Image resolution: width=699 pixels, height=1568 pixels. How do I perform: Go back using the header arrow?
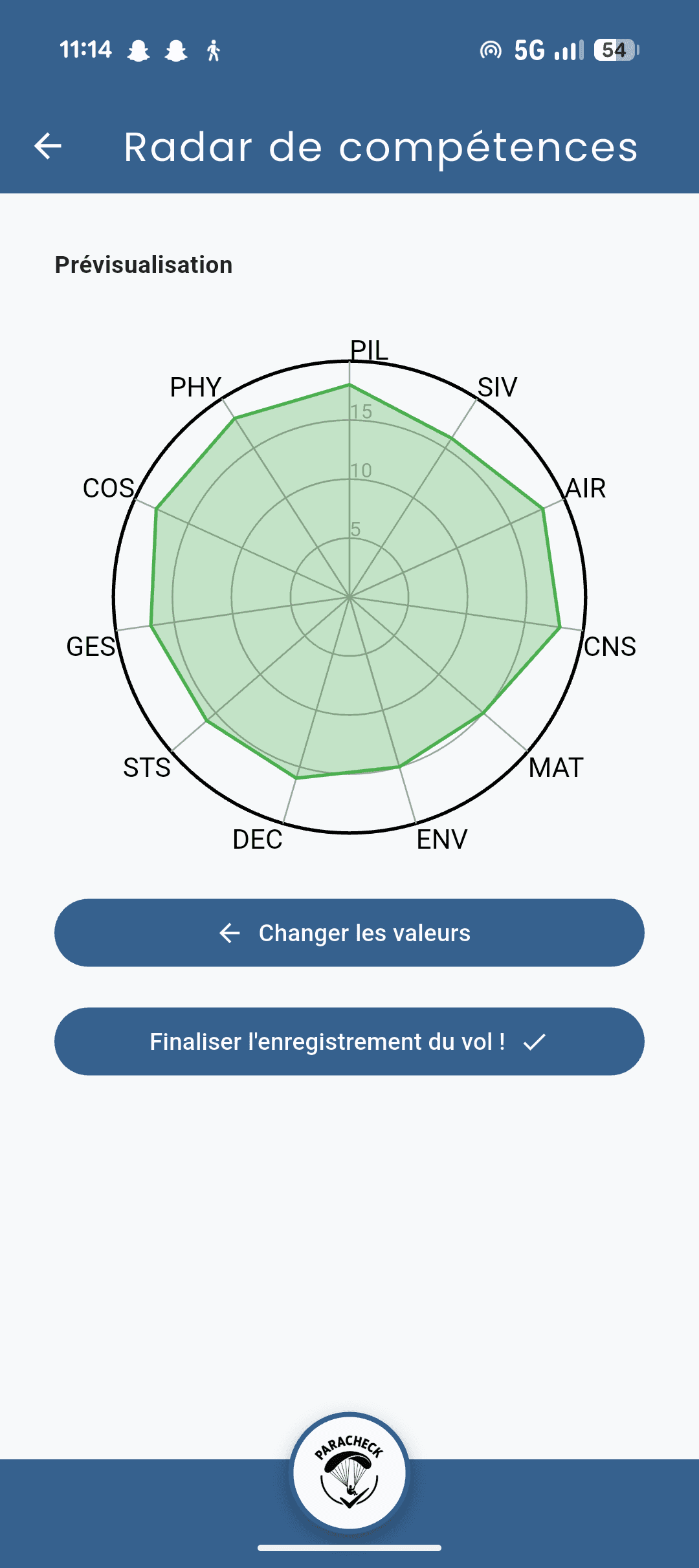48,146
